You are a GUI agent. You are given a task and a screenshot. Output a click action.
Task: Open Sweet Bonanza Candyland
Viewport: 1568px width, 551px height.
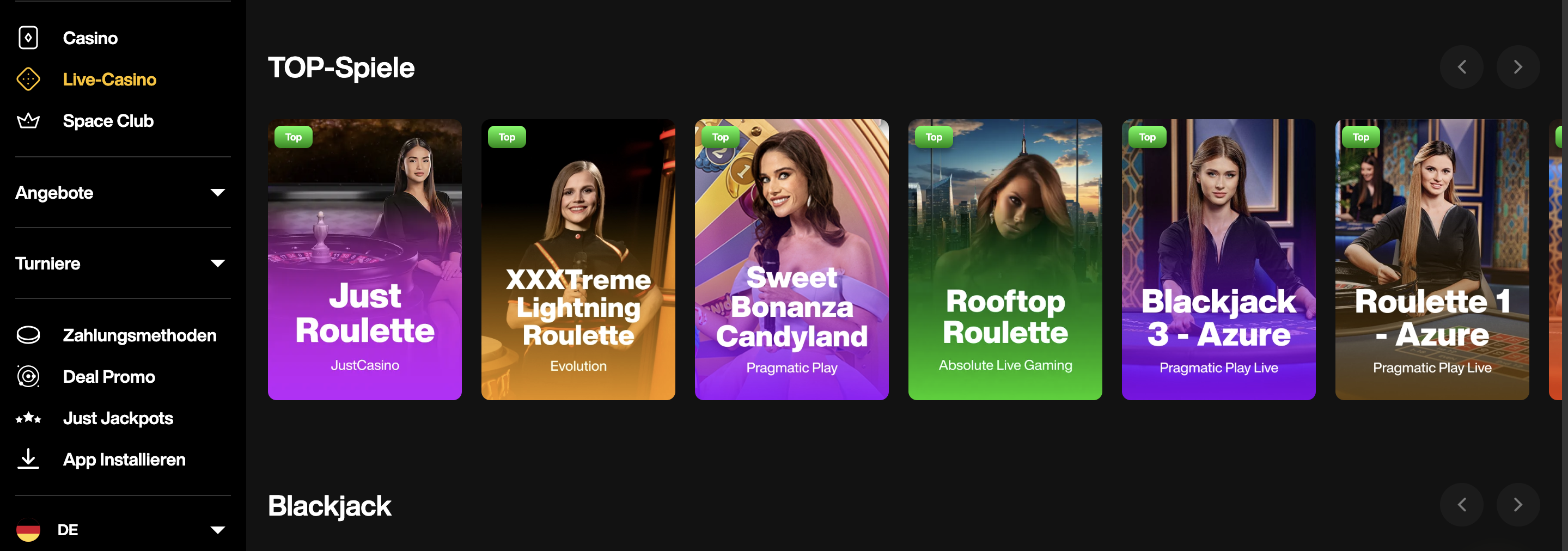pyautogui.click(x=791, y=259)
